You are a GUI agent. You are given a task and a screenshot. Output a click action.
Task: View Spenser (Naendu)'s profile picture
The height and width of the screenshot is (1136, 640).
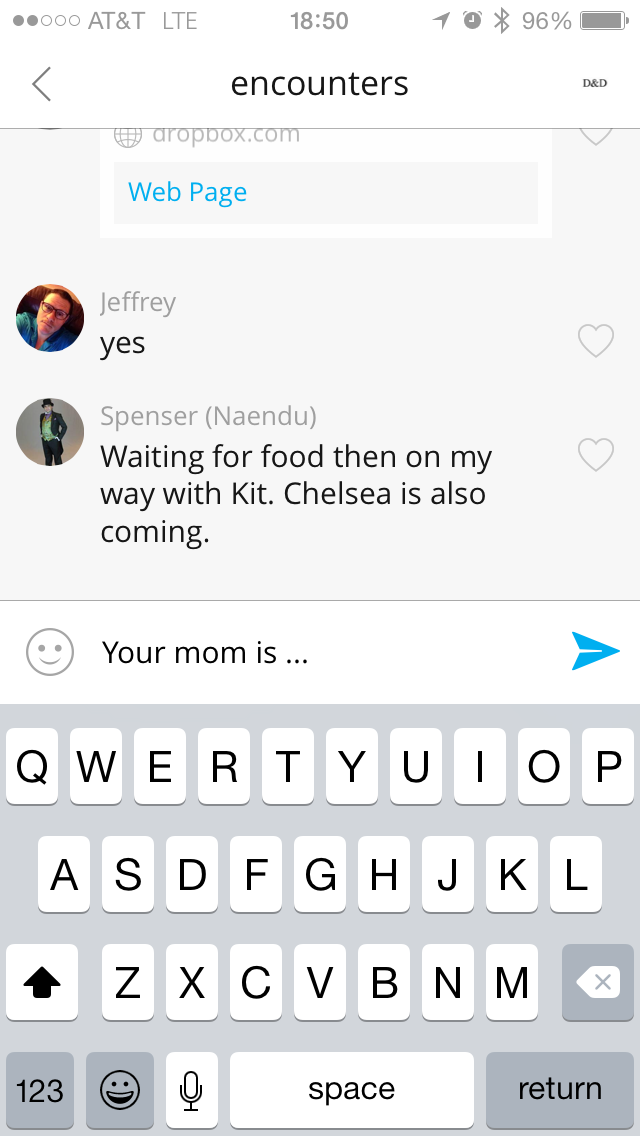coord(50,432)
